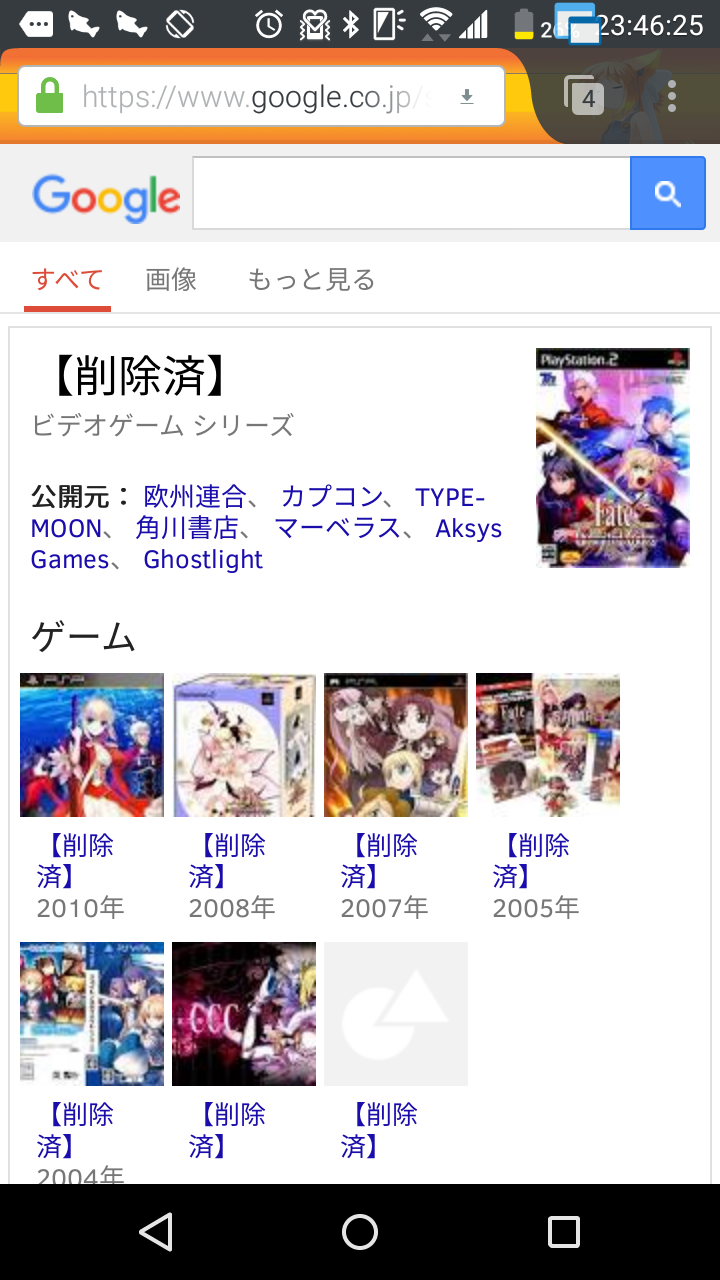This screenshot has width=720, height=1280.
Task: Go back with the system back button
Action: (x=156, y=1232)
